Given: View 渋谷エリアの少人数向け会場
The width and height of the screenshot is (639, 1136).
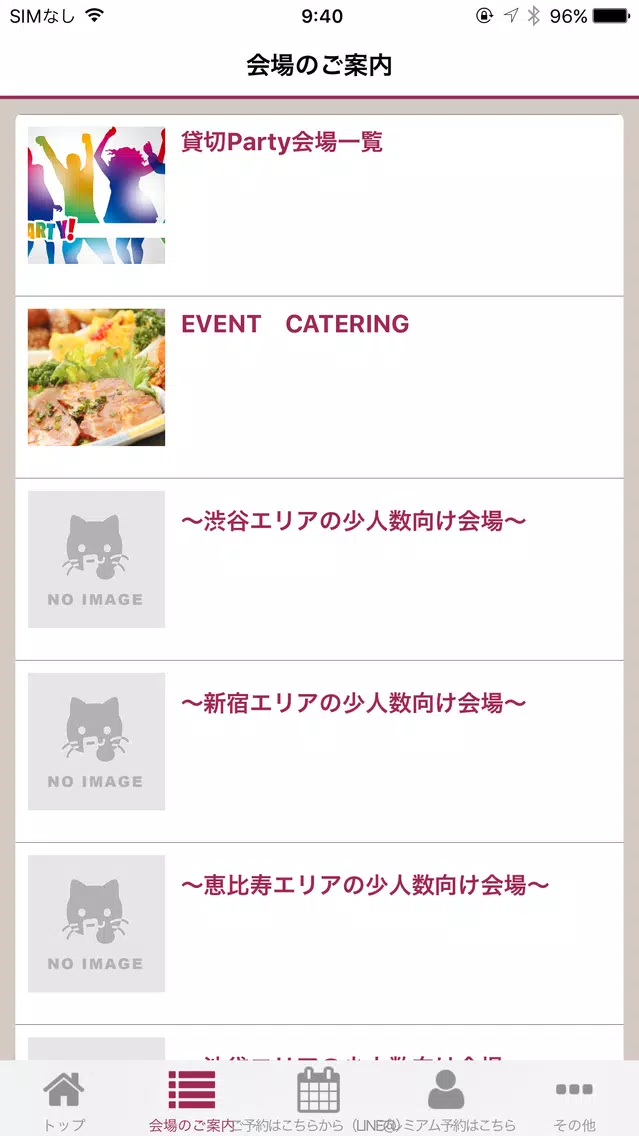Looking at the screenshot, I should tap(353, 521).
